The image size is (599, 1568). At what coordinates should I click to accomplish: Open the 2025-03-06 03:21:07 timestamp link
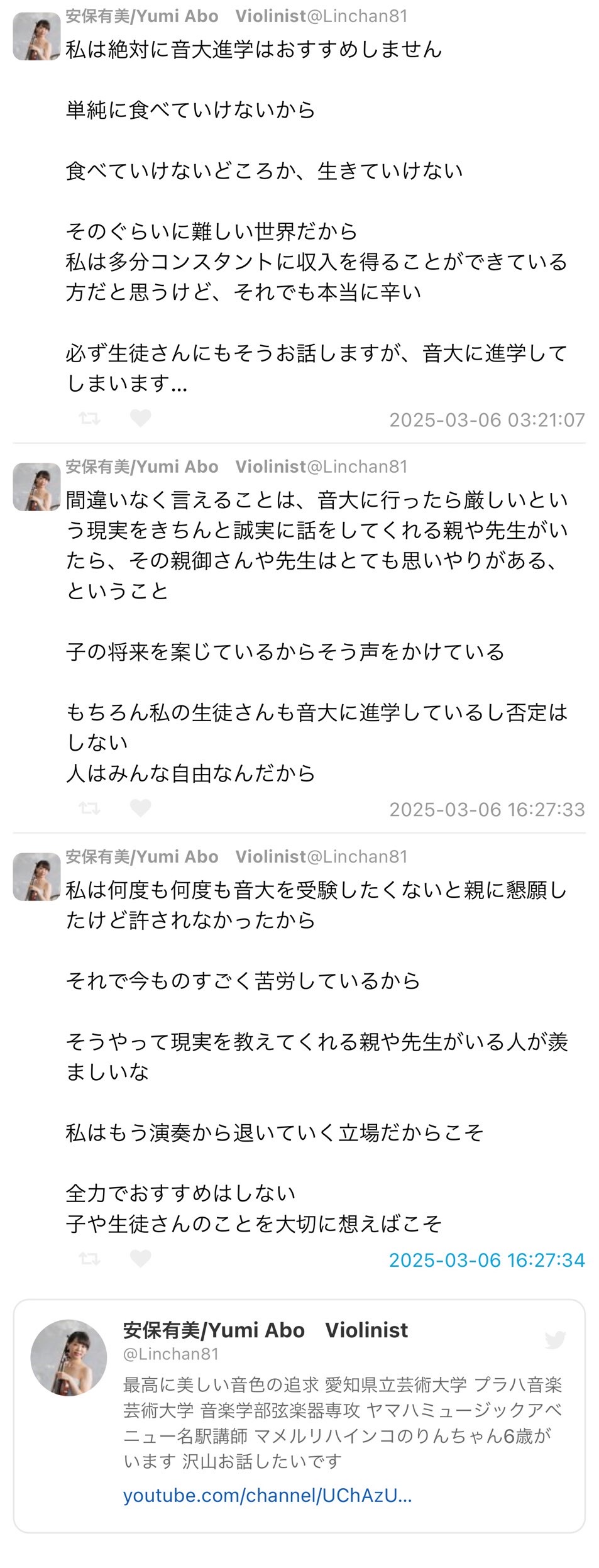(x=486, y=419)
